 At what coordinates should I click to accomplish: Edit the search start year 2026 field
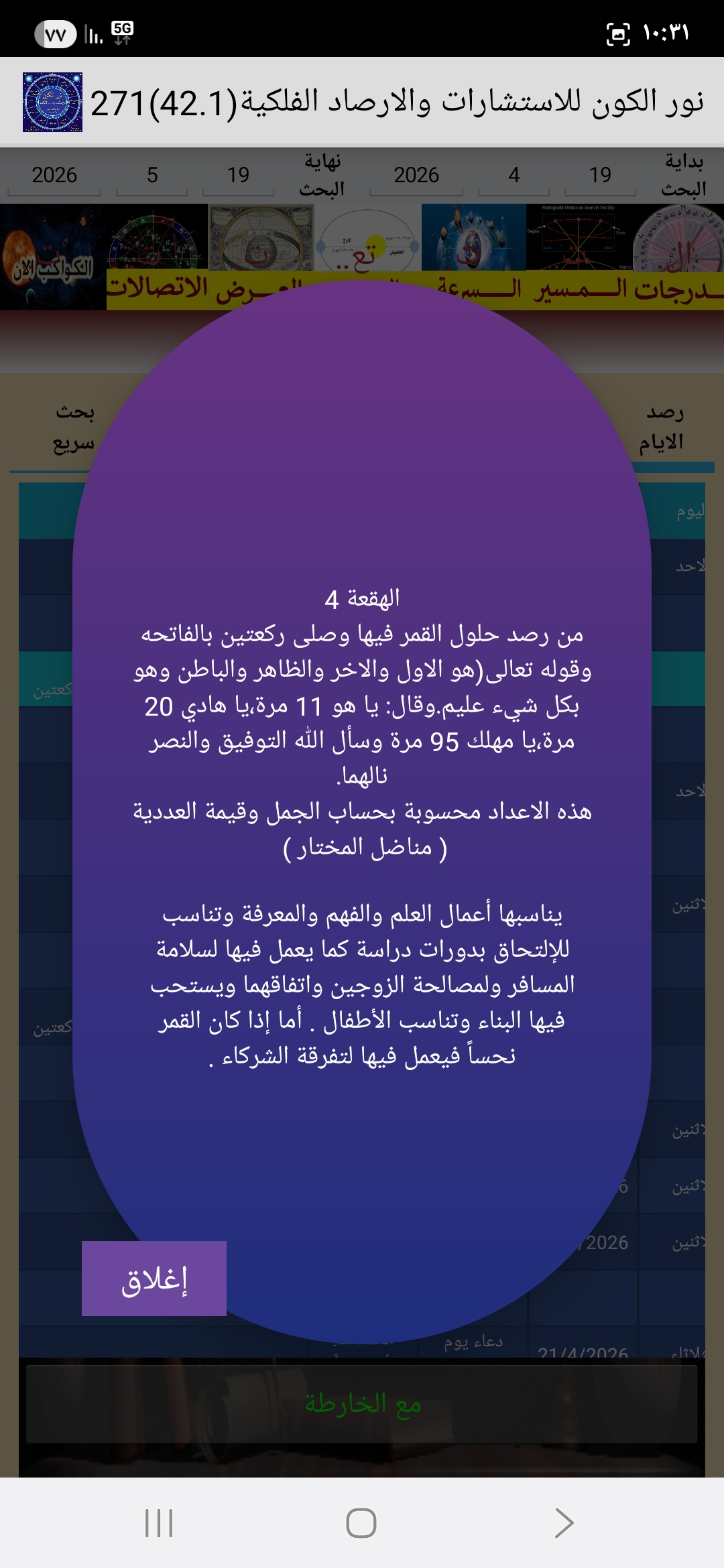tap(416, 176)
